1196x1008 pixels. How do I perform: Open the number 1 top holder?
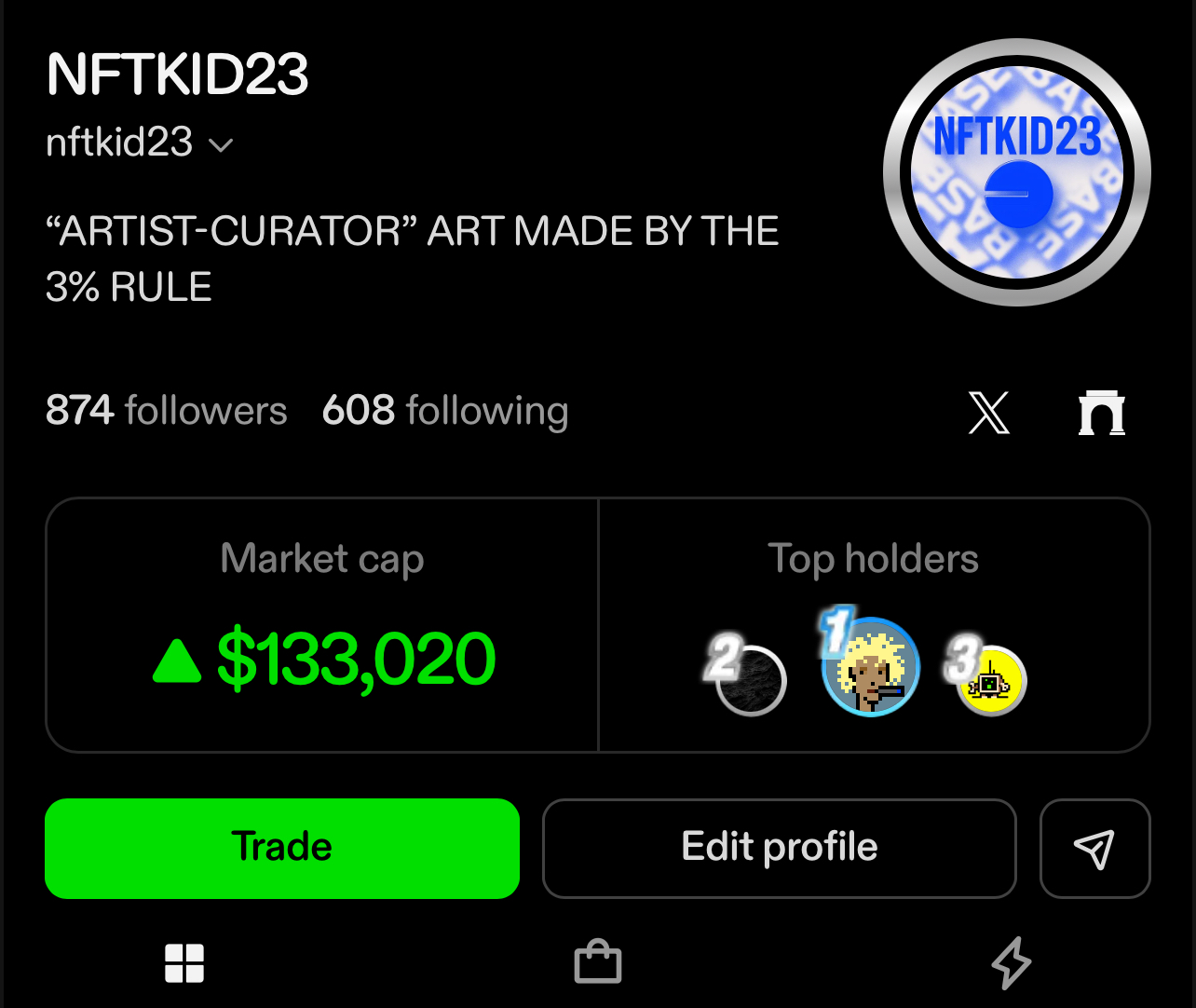[x=871, y=667]
